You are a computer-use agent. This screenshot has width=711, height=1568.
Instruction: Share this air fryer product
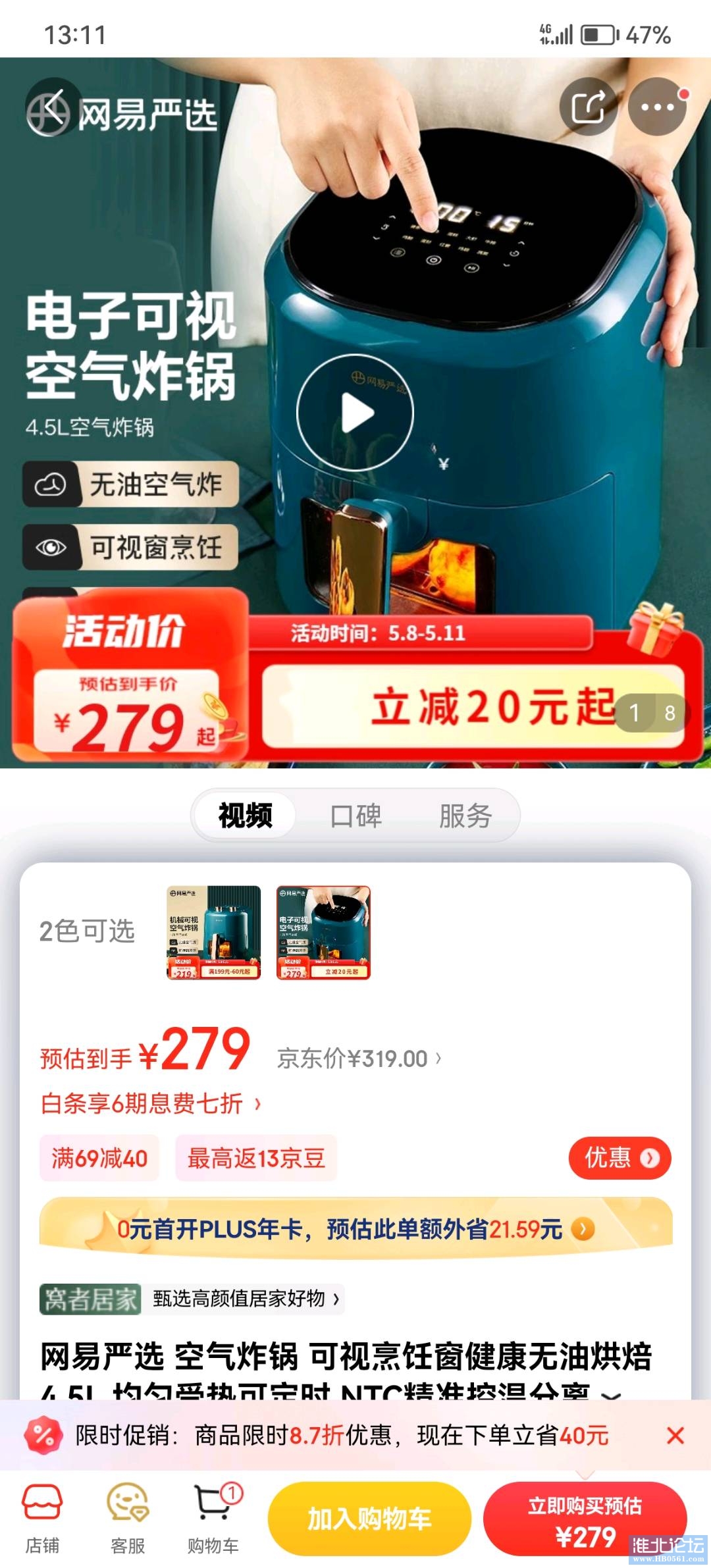[x=588, y=107]
